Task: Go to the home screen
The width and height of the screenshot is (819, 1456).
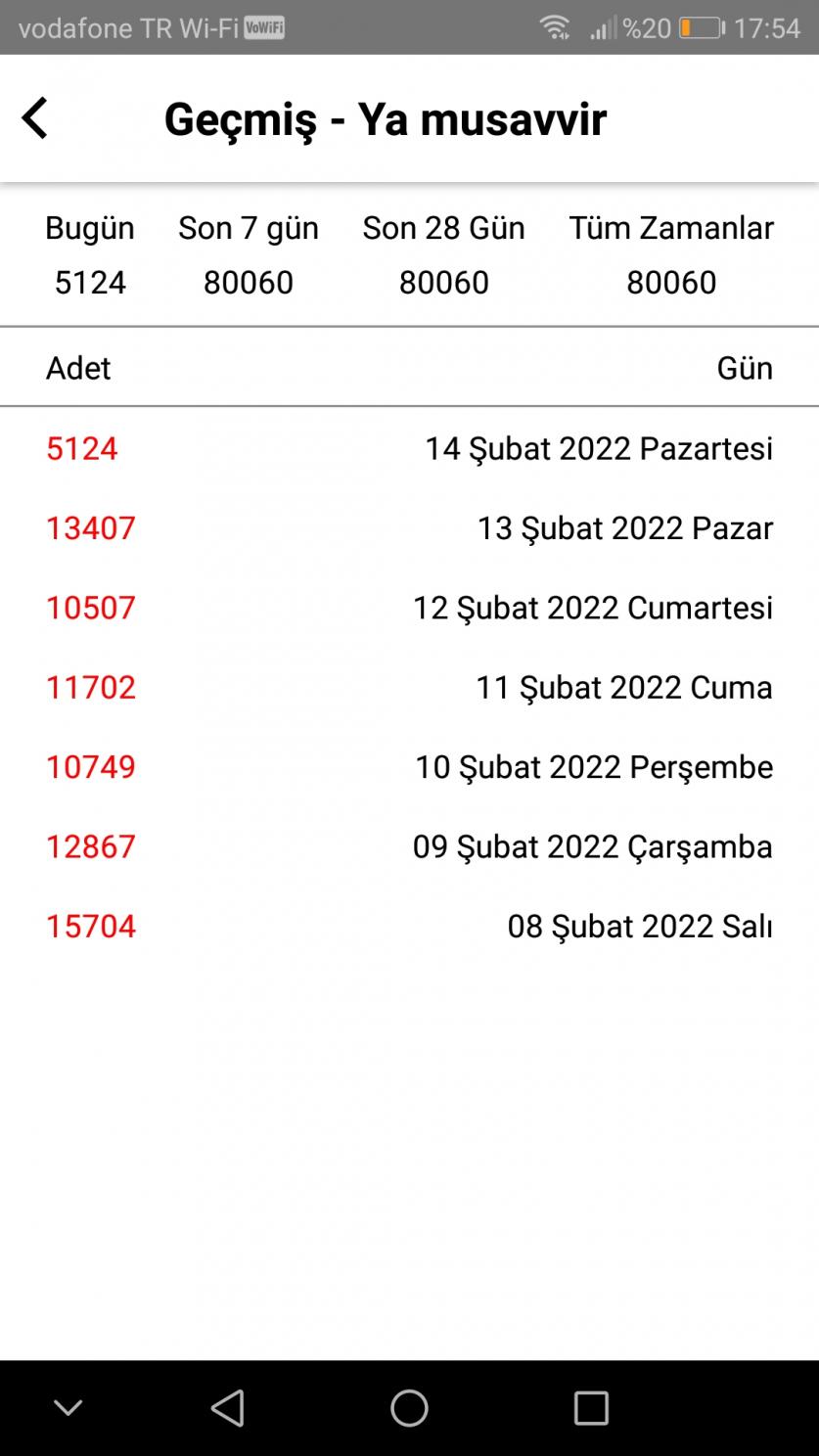Action: coord(409,1408)
